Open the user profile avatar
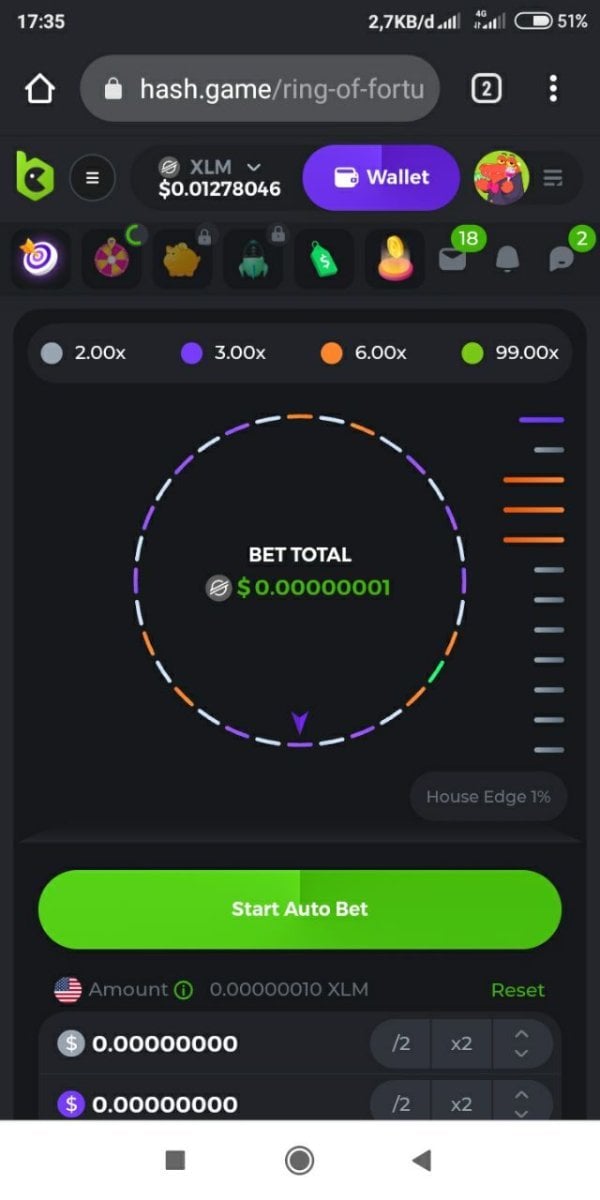Image resolution: width=600 pixels, height=1200 pixels. (500, 178)
